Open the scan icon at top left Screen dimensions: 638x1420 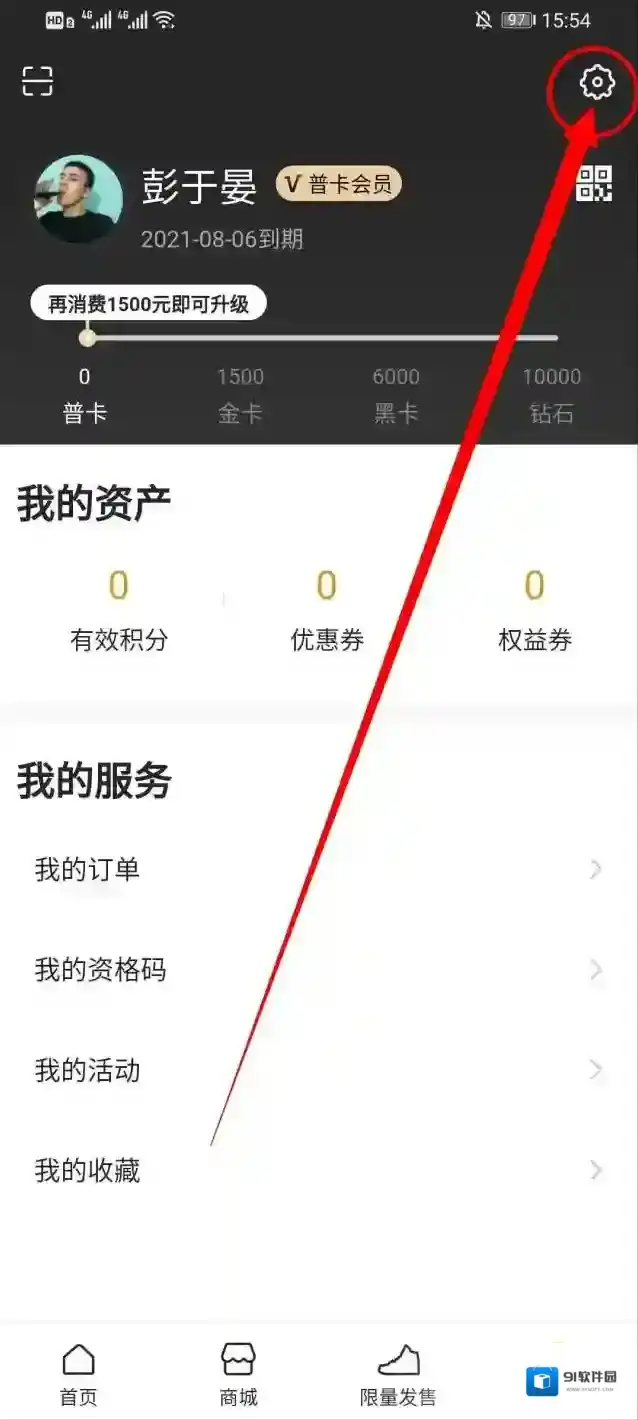pos(38,81)
